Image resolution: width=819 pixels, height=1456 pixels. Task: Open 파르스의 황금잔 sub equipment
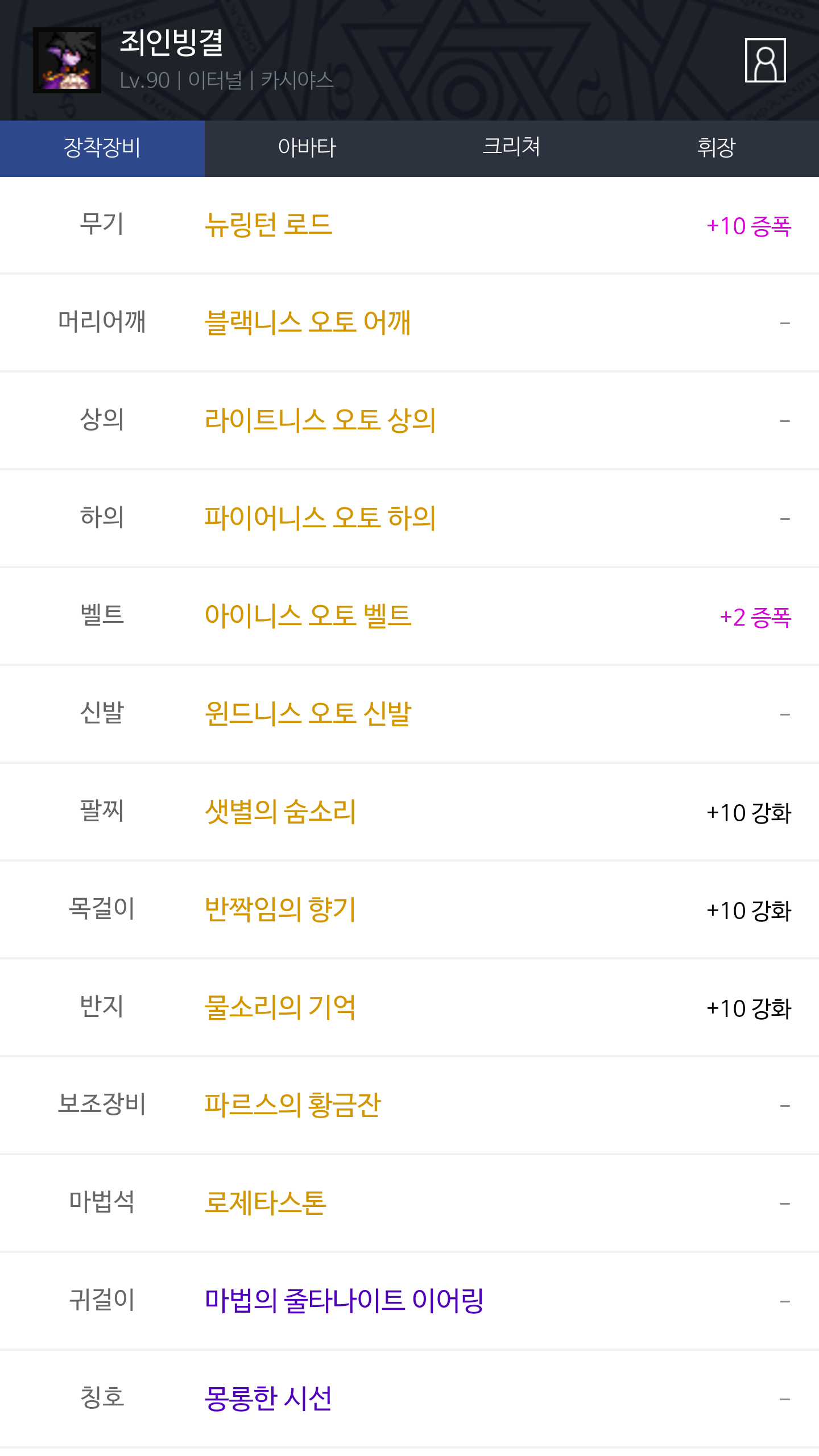coord(293,1105)
